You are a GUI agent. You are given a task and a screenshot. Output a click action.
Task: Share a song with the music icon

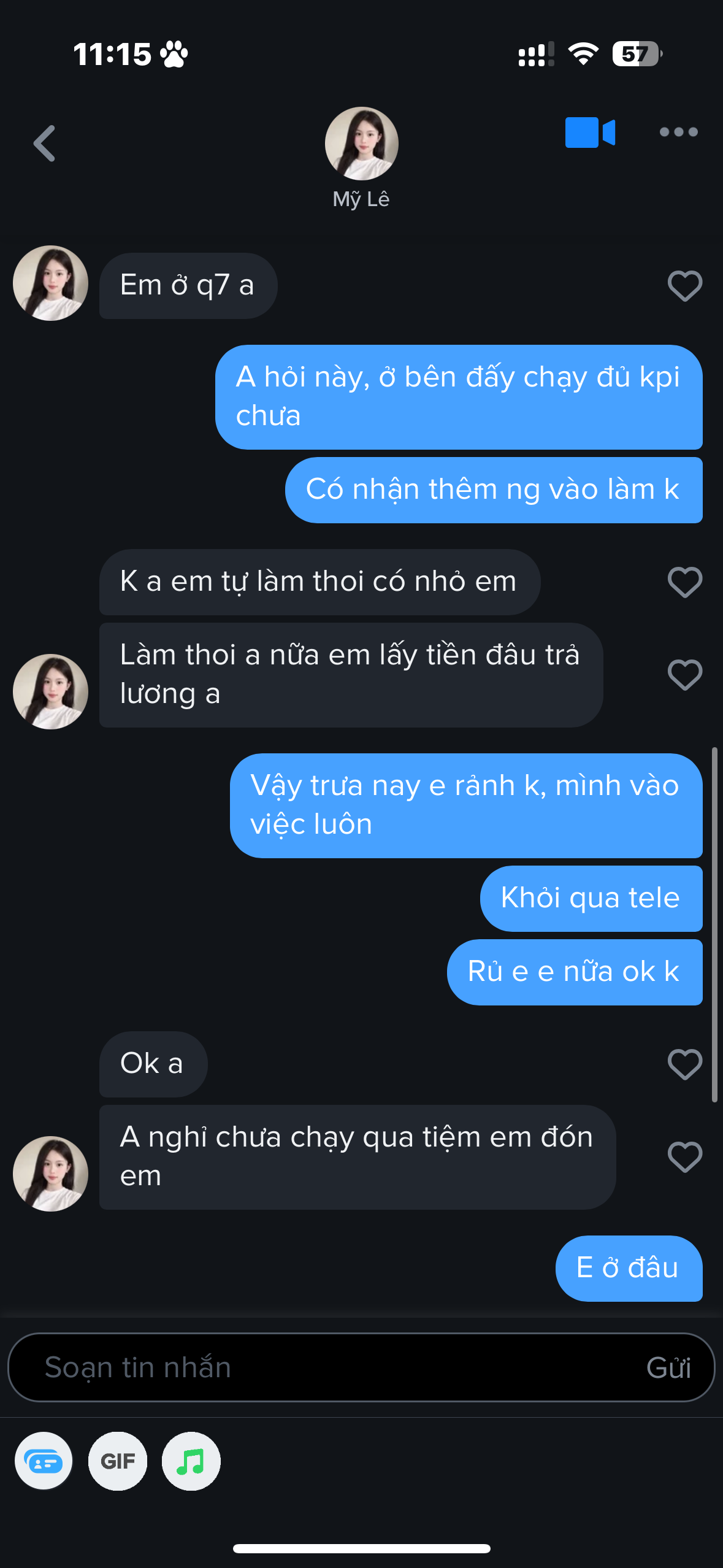coord(191,1461)
